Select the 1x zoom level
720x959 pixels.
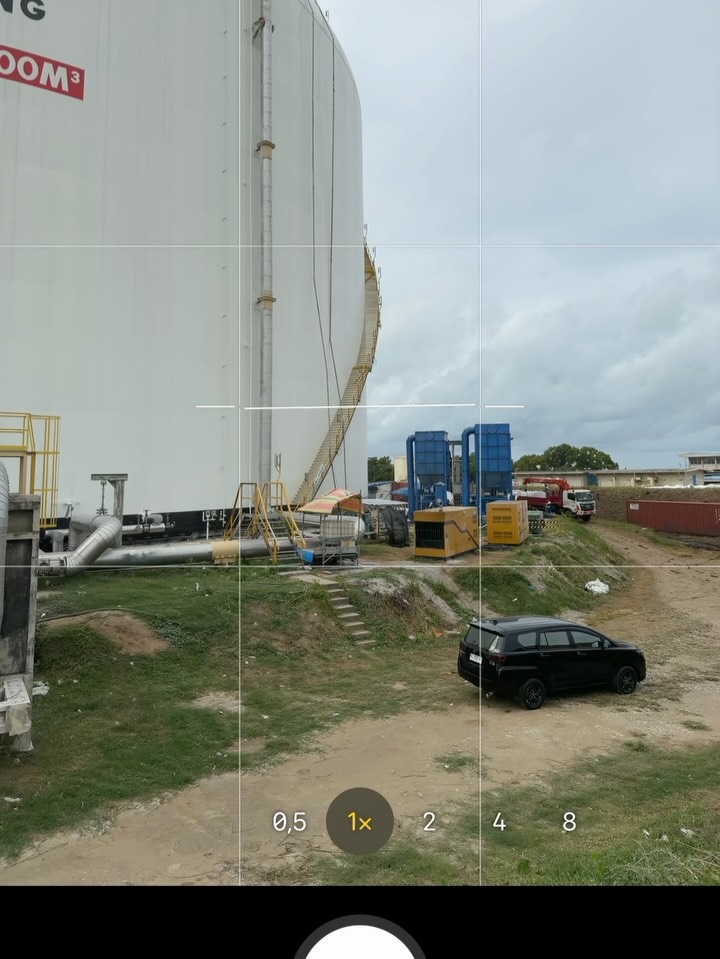click(x=360, y=822)
